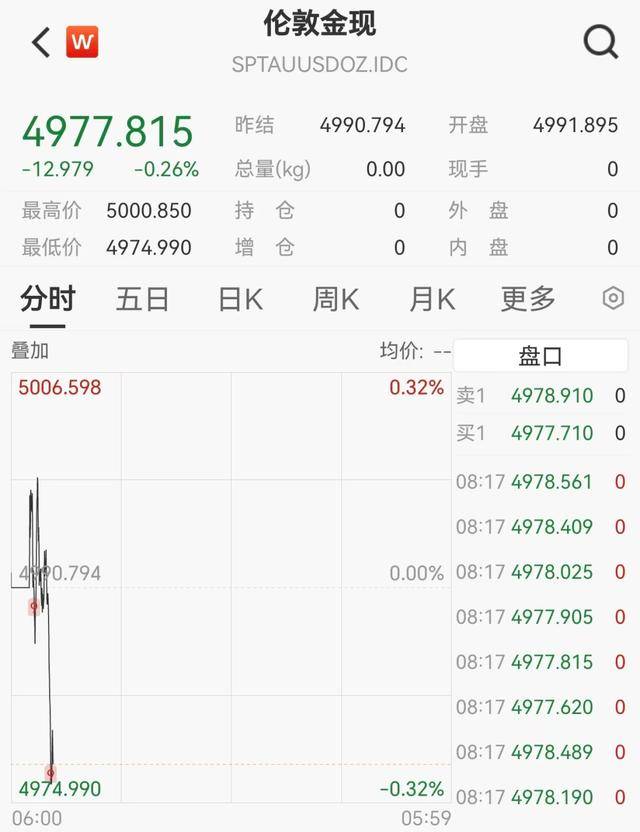Open the search magnifier icon
The width and height of the screenshot is (640, 832).
point(600,42)
